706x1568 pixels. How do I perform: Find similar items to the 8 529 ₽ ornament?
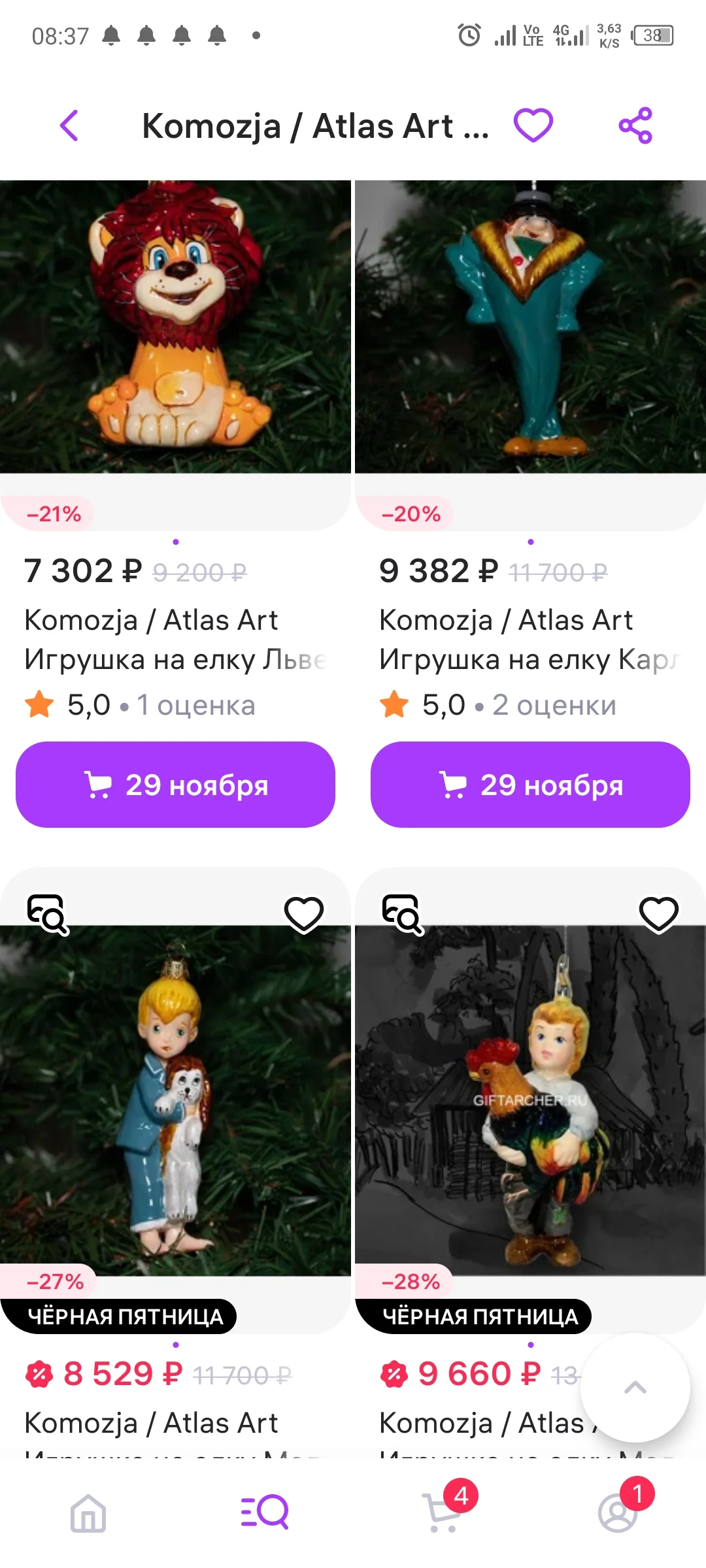coord(47,914)
